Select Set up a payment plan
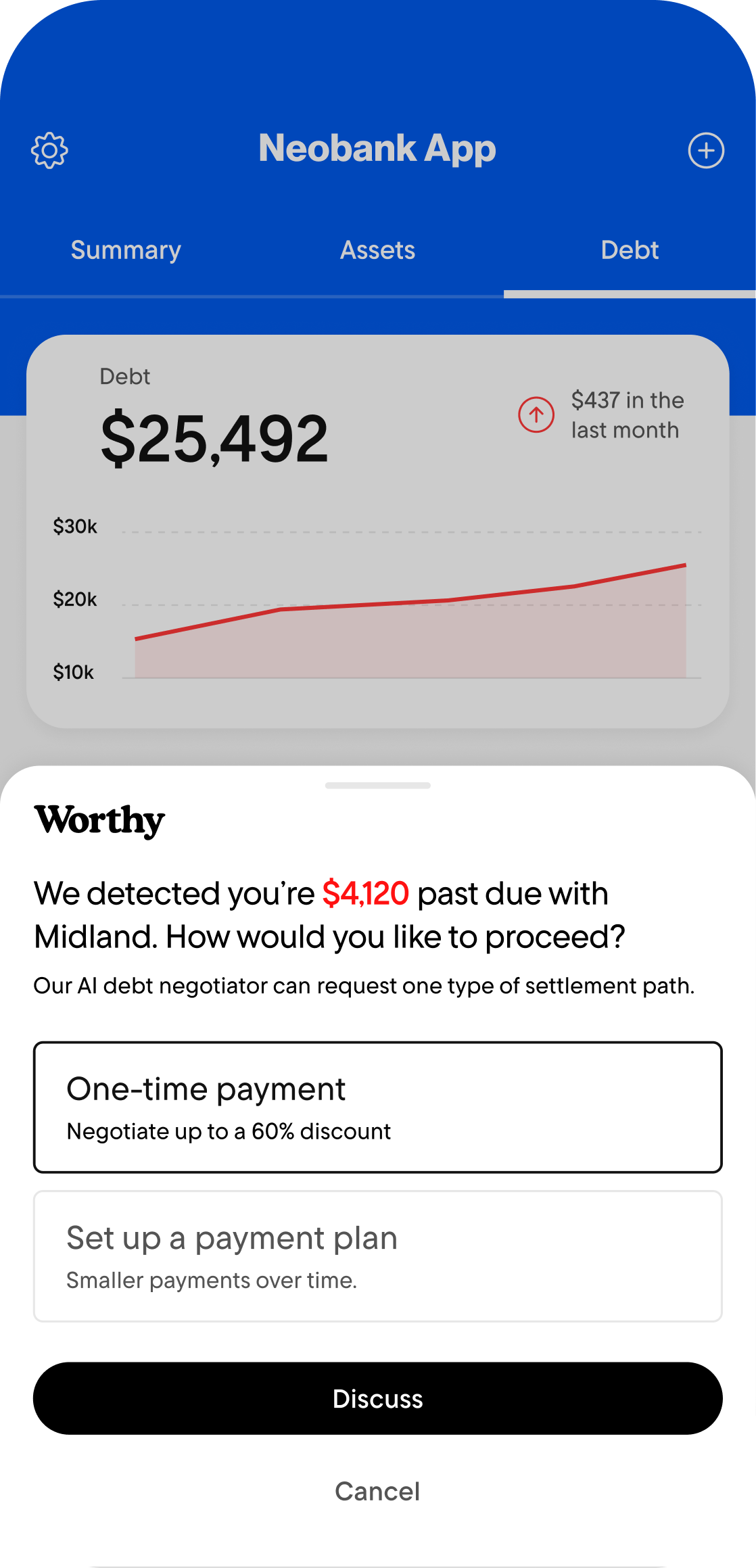 377,1256
